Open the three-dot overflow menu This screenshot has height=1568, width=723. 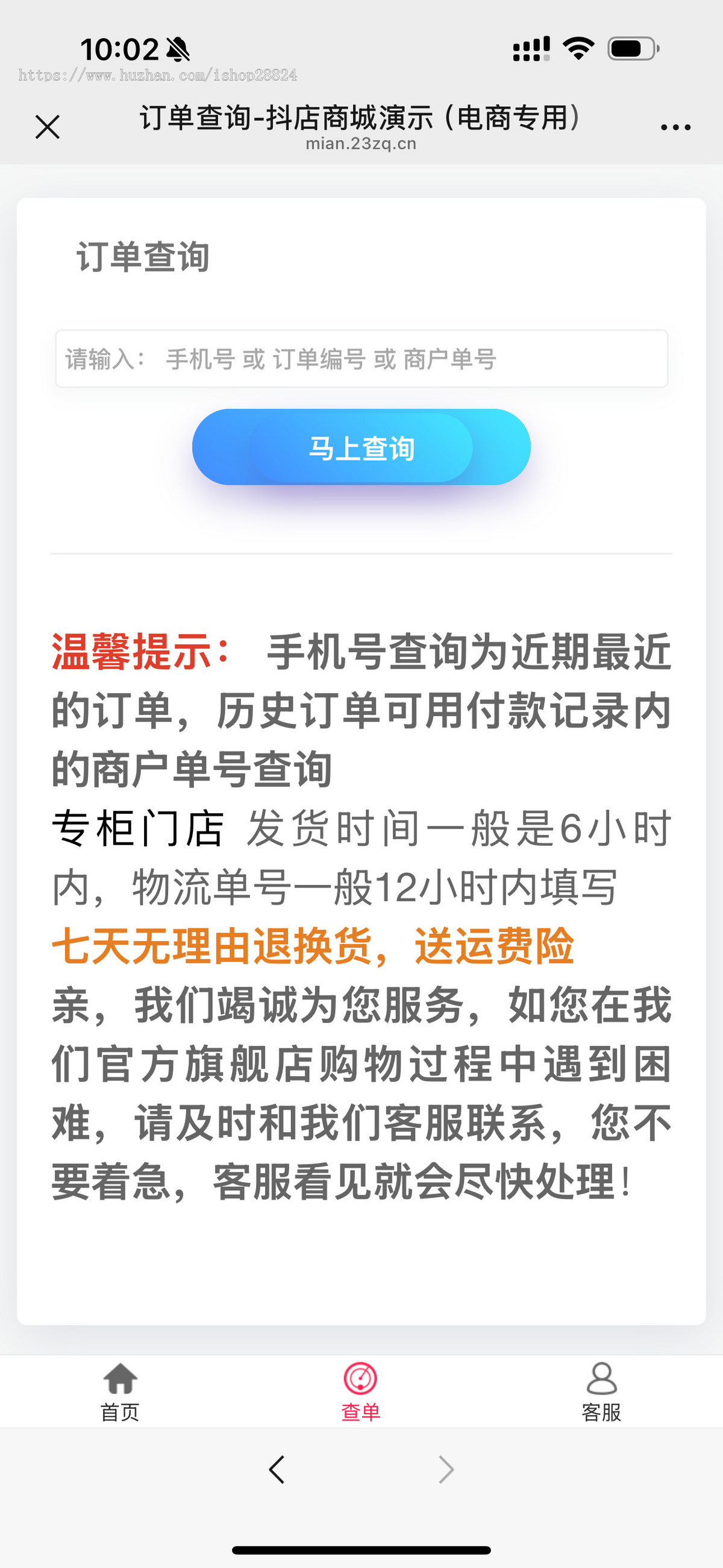click(x=675, y=127)
